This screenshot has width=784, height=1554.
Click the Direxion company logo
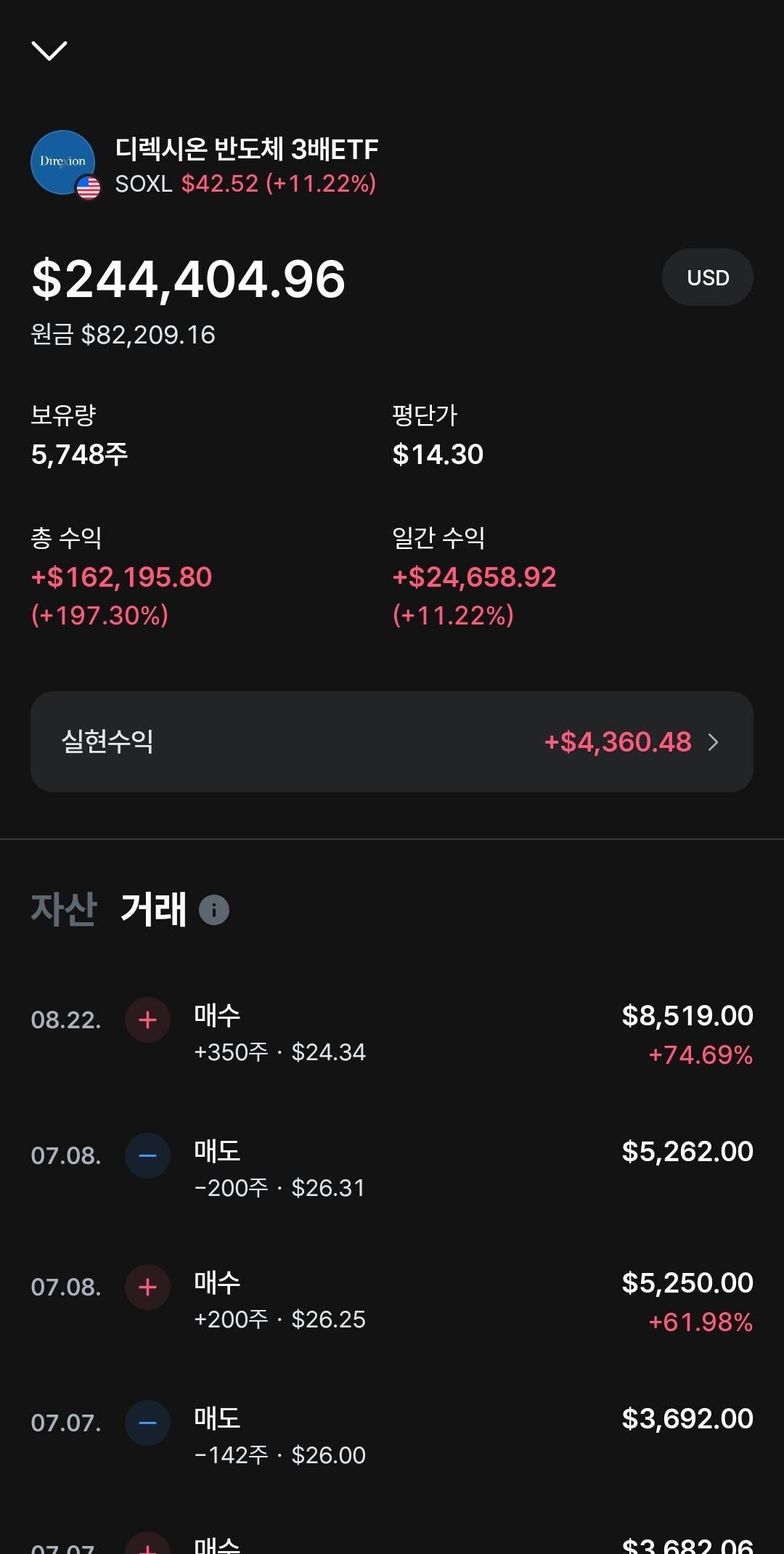tap(61, 161)
